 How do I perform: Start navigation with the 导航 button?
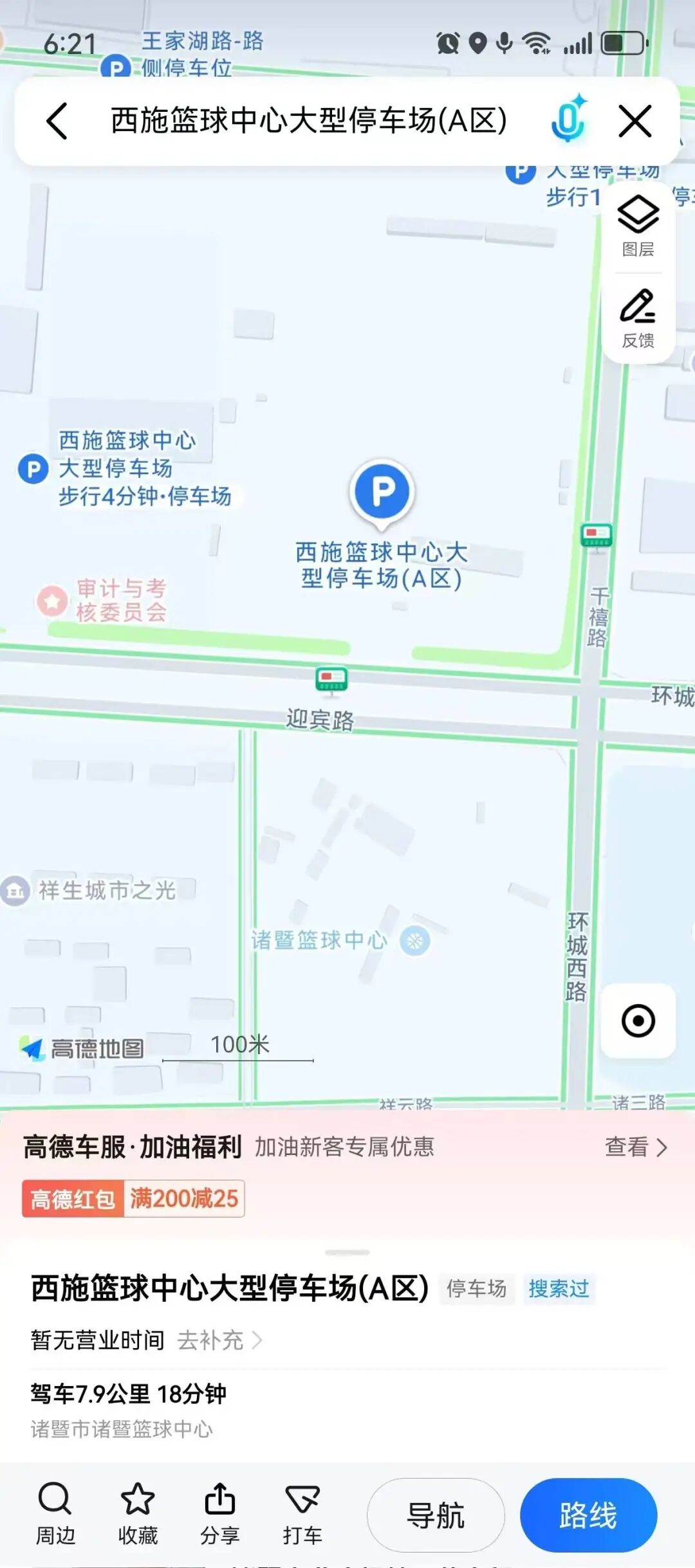(x=436, y=1515)
